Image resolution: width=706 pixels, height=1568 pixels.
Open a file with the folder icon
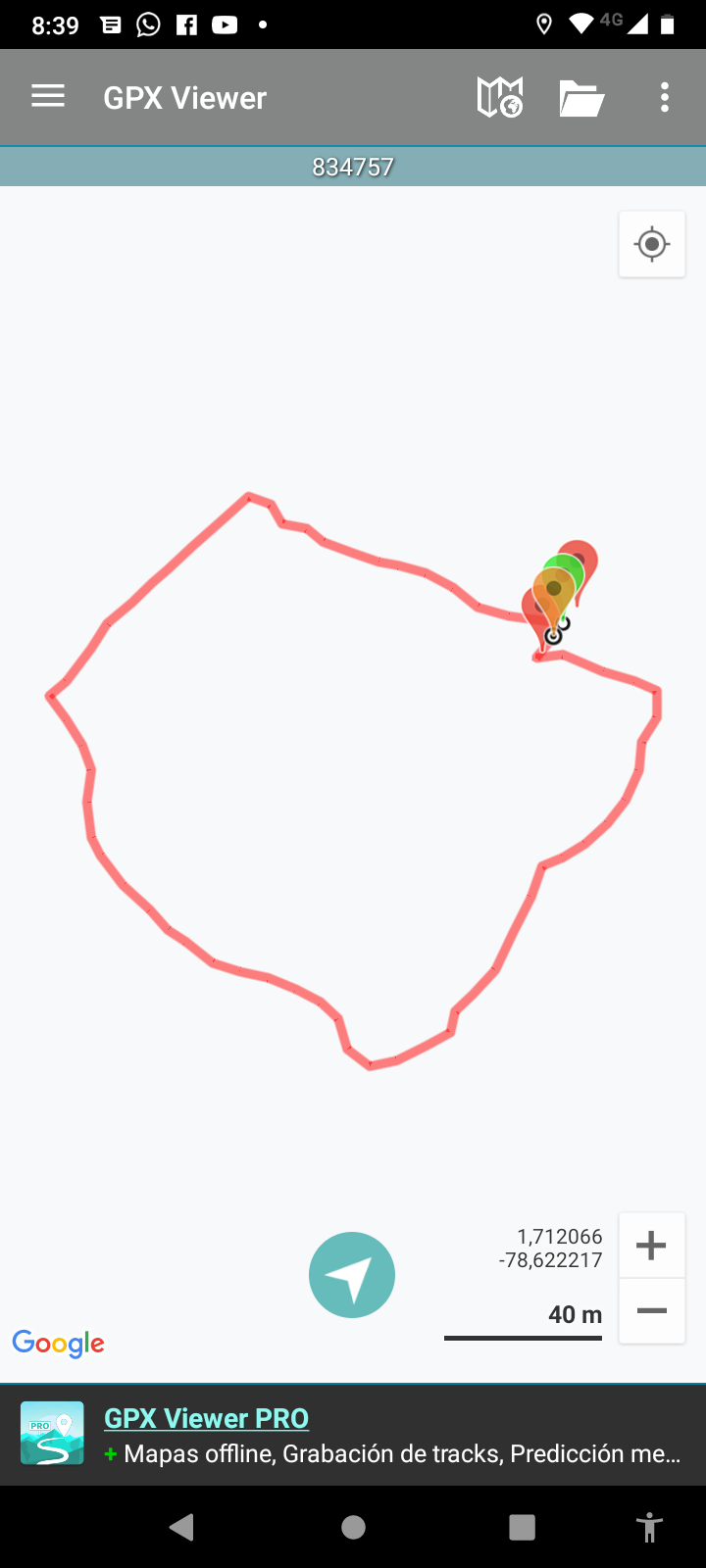coord(581,98)
